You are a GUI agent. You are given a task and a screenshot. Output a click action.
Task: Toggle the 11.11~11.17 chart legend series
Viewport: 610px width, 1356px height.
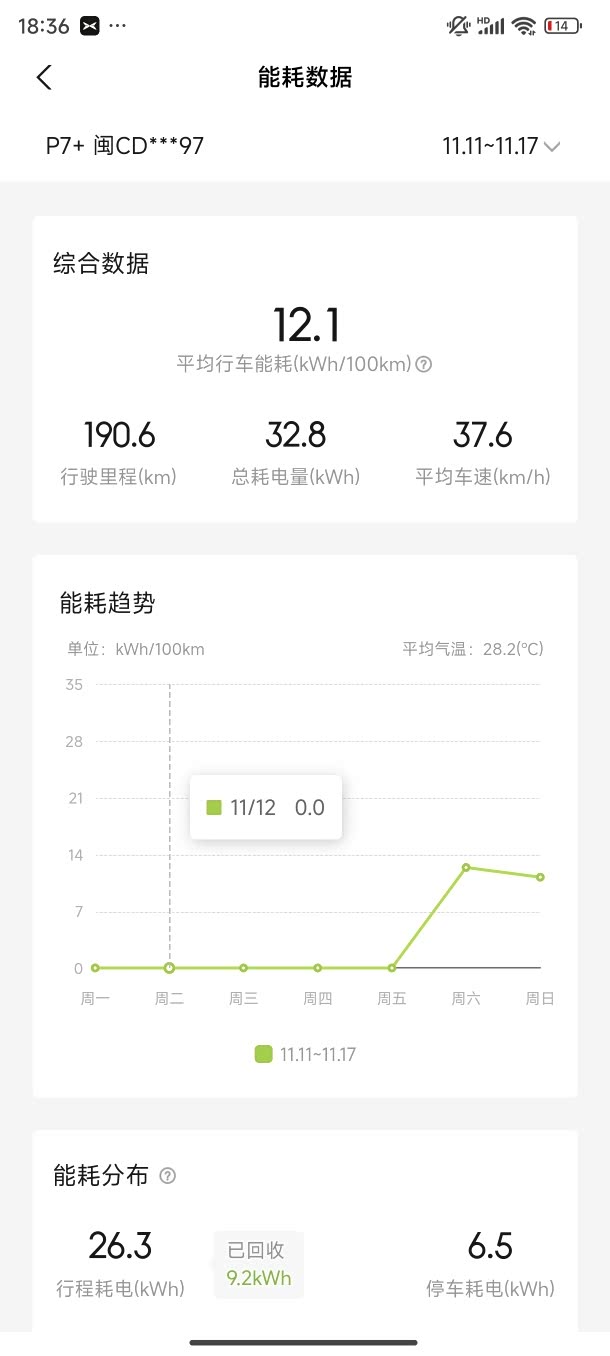306,1054
